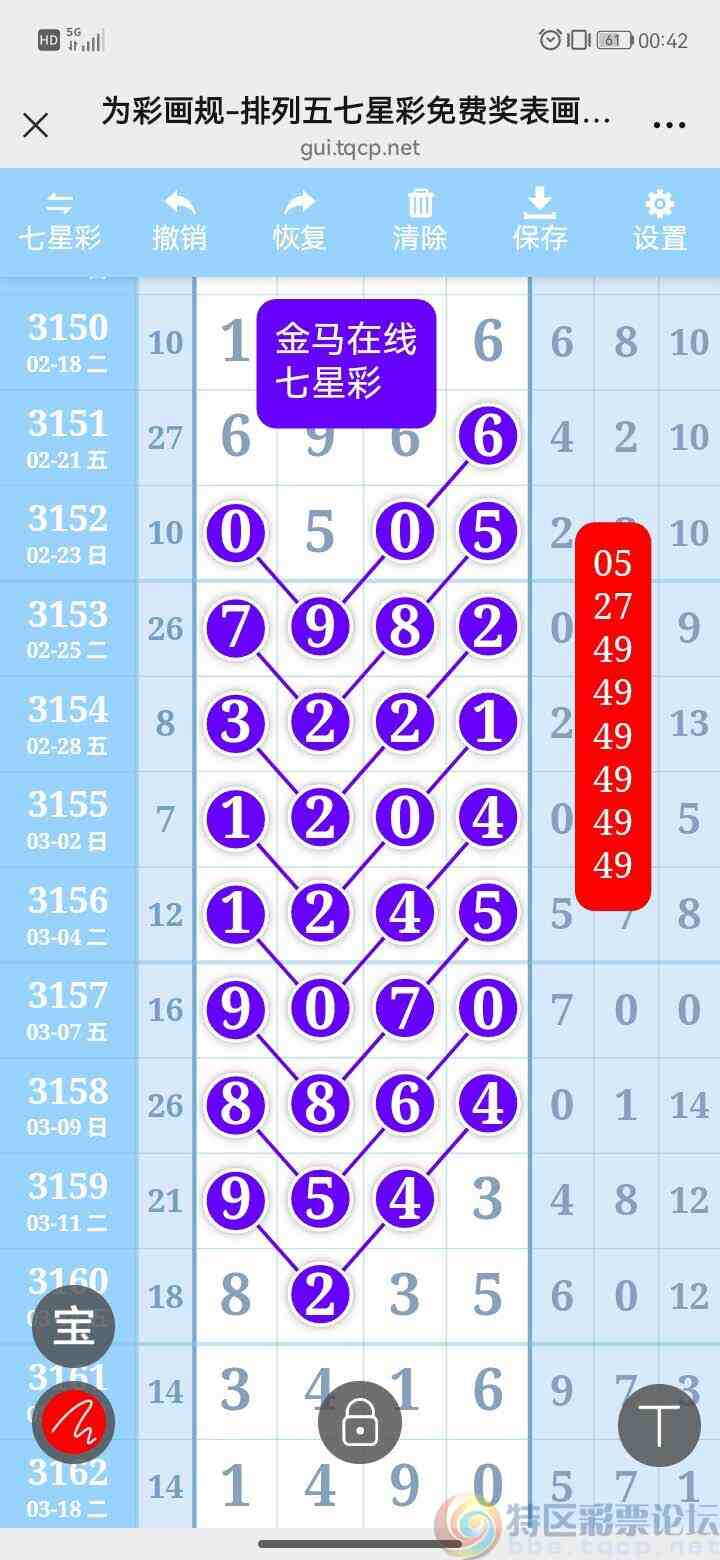Redo the drawing with 恢复
This screenshot has width=720, height=1560.
(x=300, y=222)
